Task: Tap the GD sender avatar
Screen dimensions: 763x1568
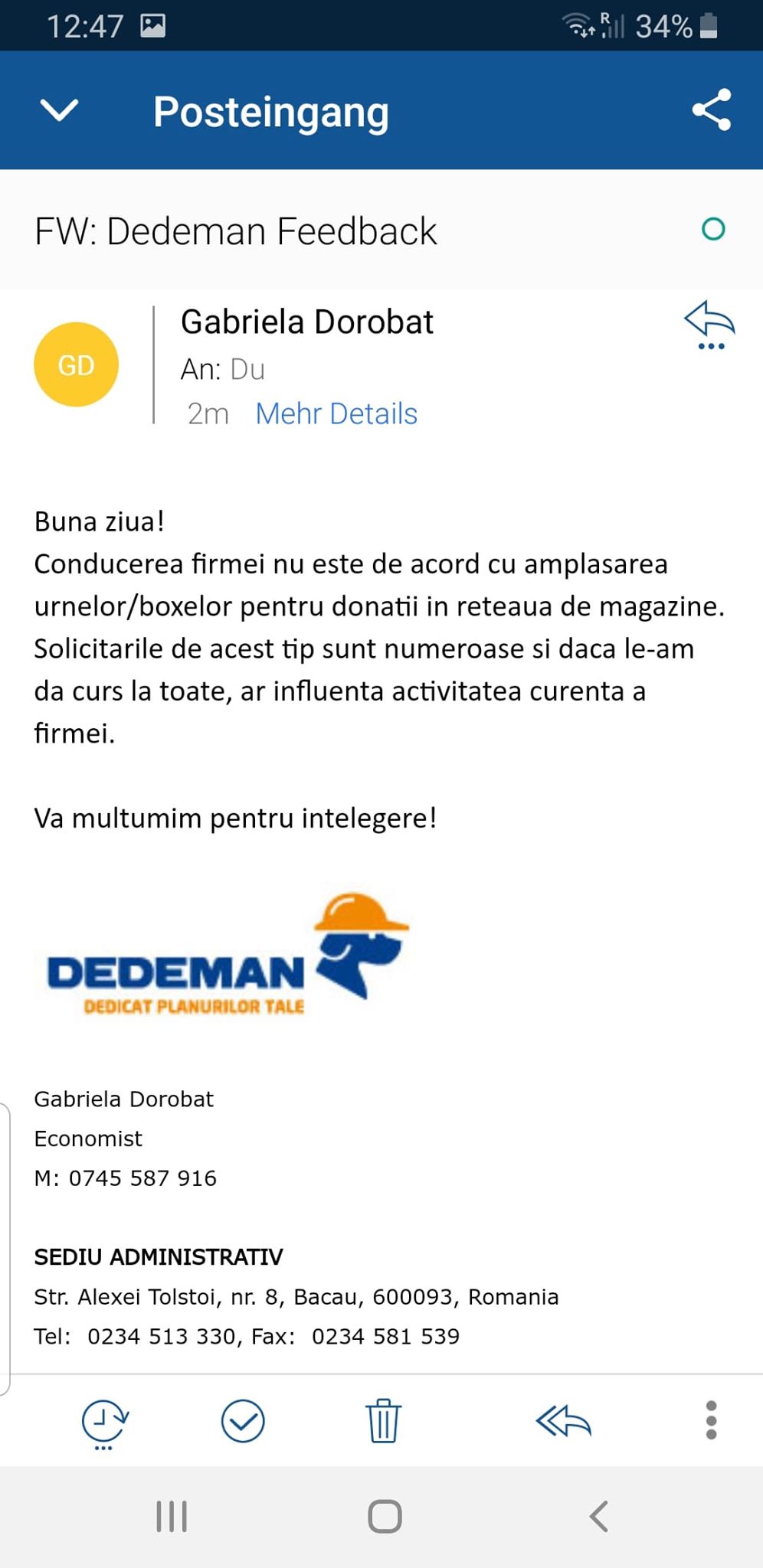Action: click(x=77, y=364)
